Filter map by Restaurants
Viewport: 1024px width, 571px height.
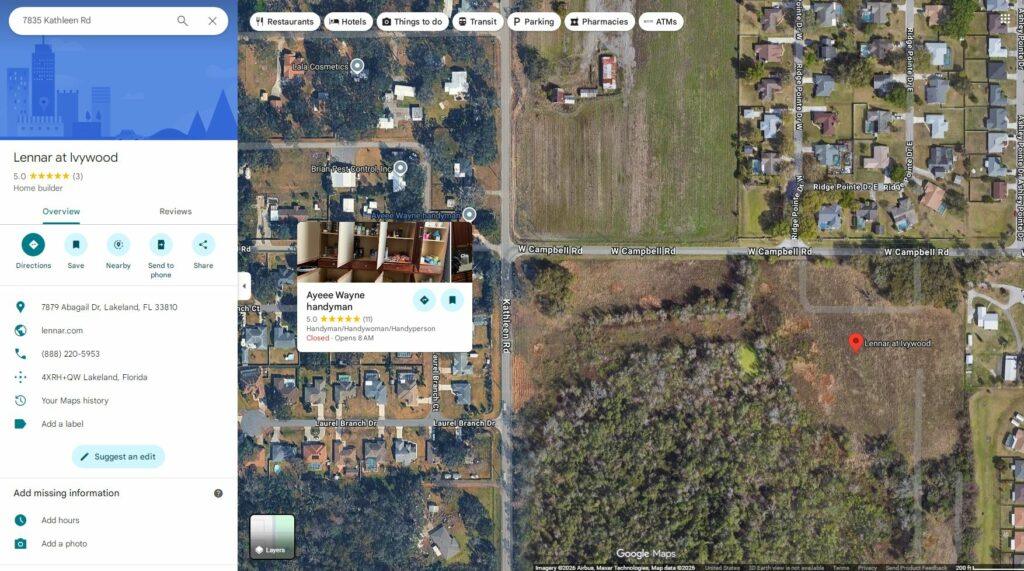(284, 21)
